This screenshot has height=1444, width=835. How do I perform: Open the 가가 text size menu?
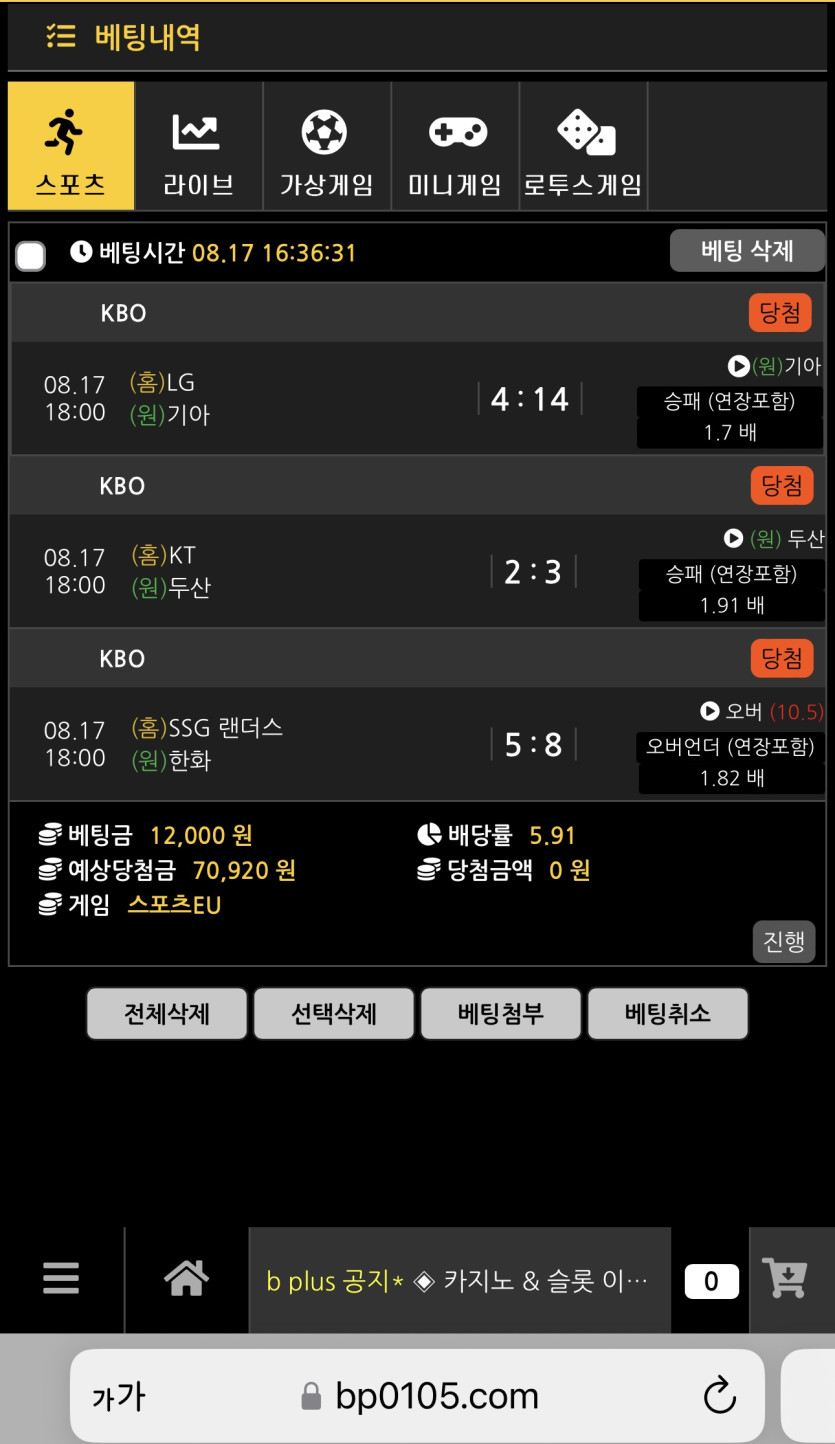118,1396
